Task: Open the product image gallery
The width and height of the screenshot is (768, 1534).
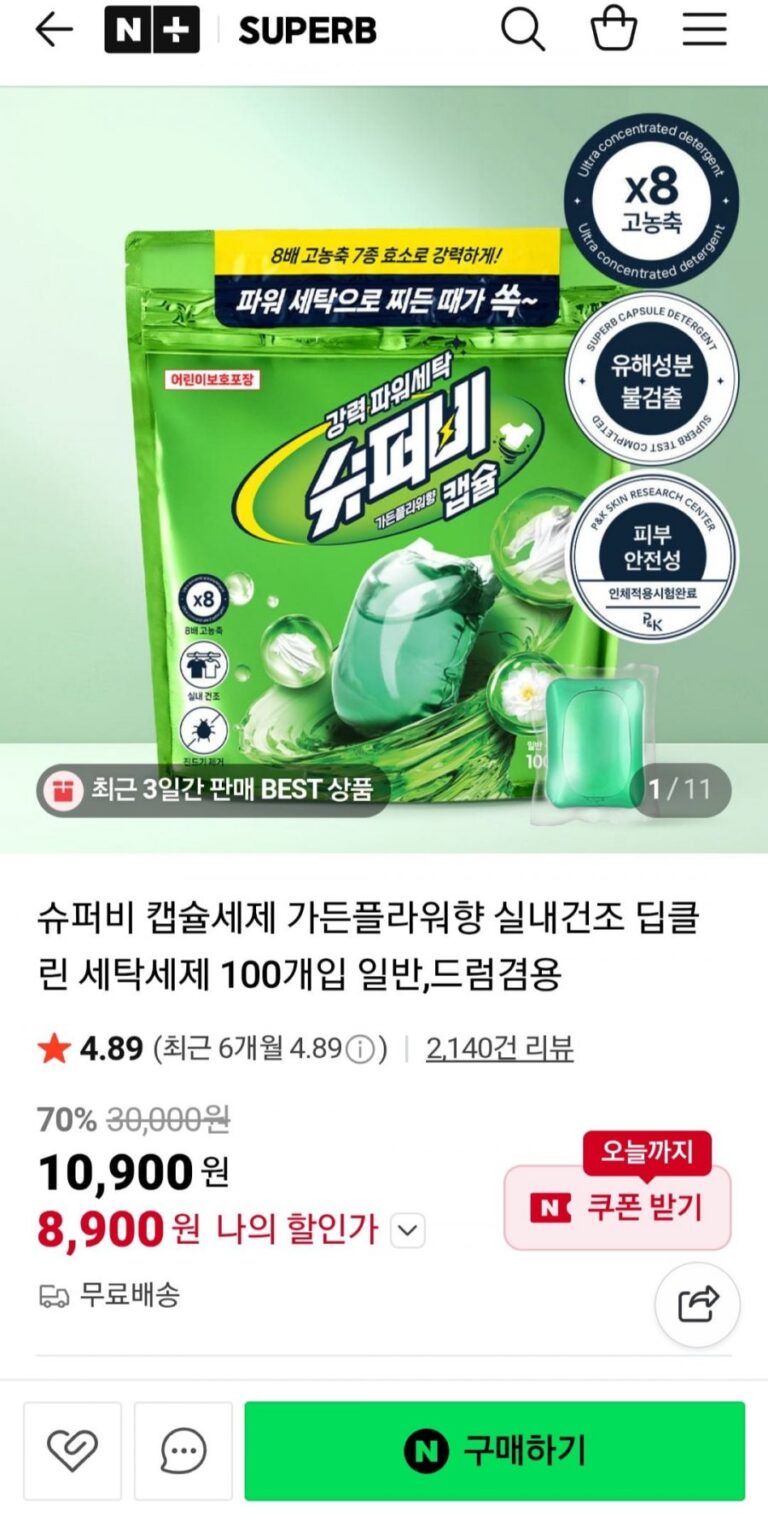Action: (x=384, y=470)
